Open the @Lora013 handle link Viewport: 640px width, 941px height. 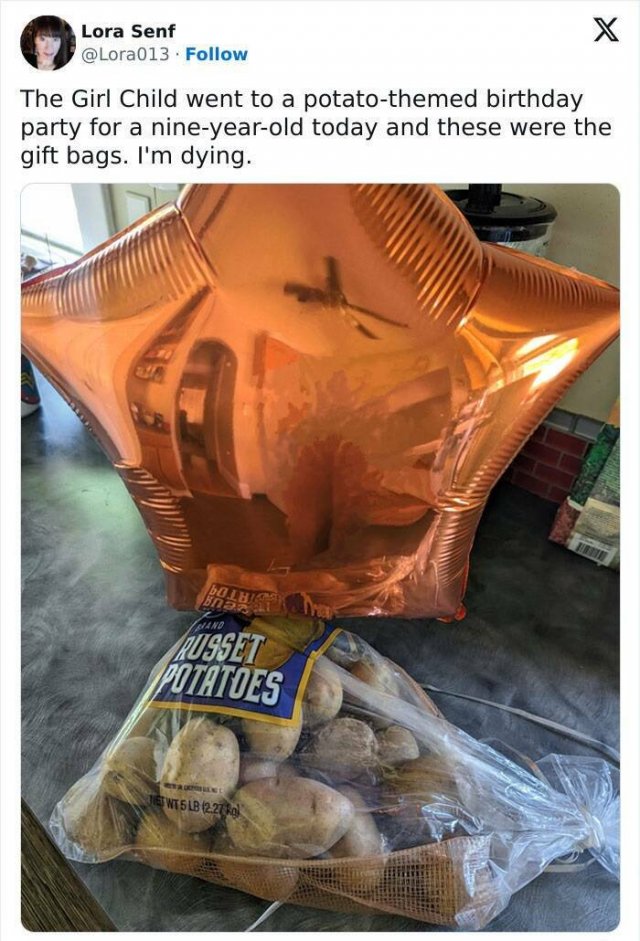(131, 54)
